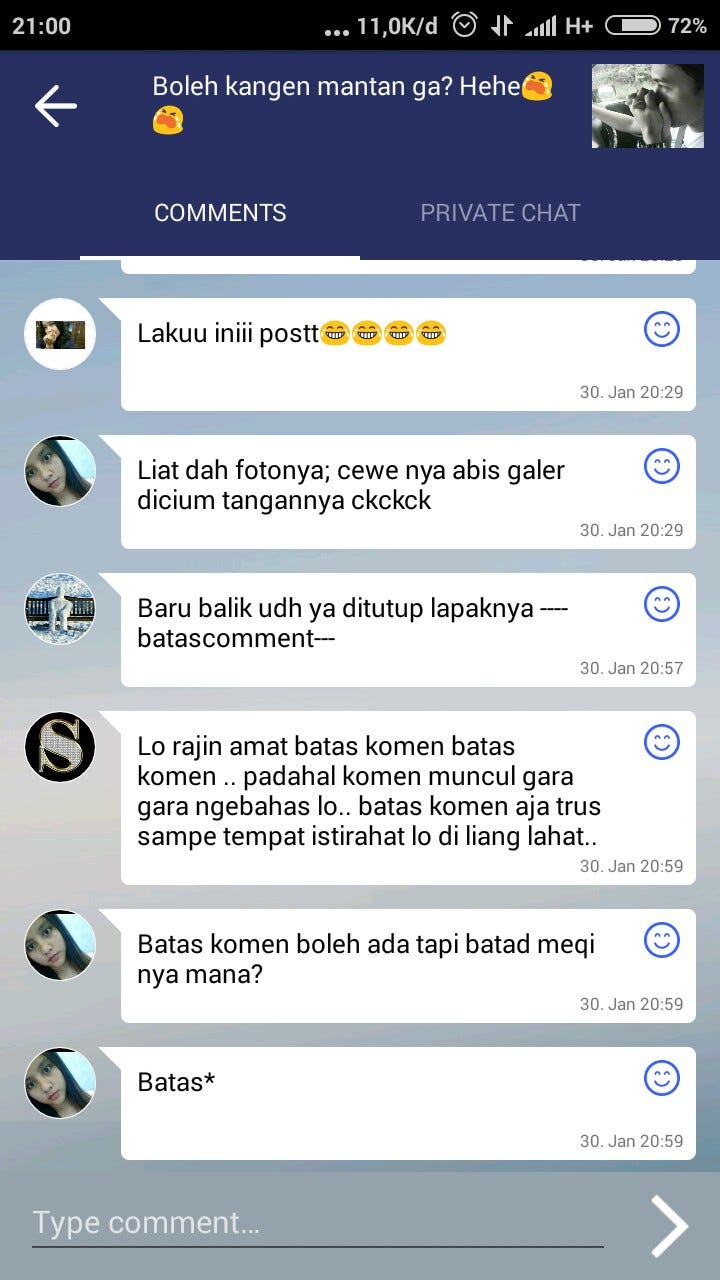Like the "Liat dah fotonya" comment smiley
Screen dimensions: 720x1280
(x=661, y=466)
